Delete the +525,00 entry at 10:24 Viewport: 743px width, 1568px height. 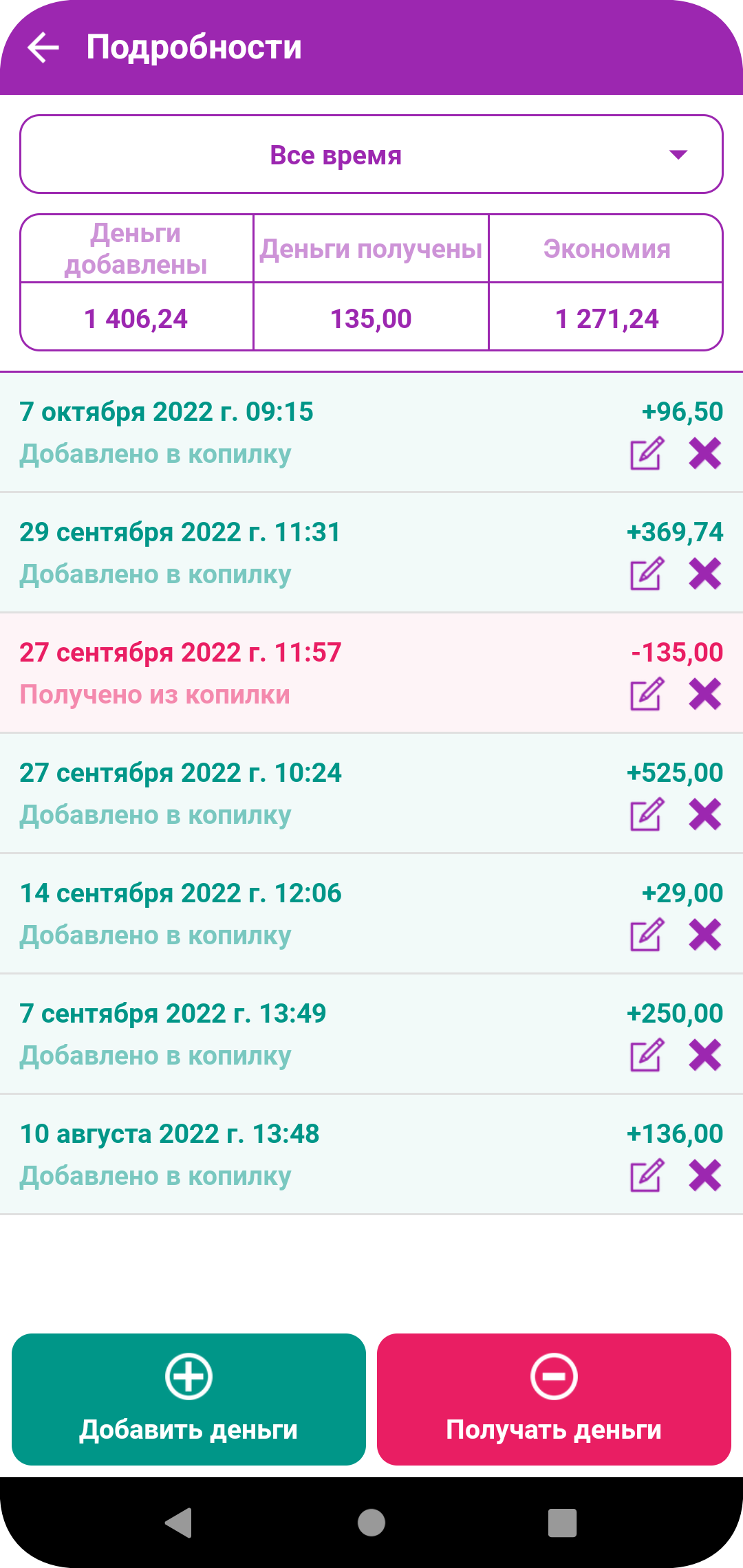705,815
